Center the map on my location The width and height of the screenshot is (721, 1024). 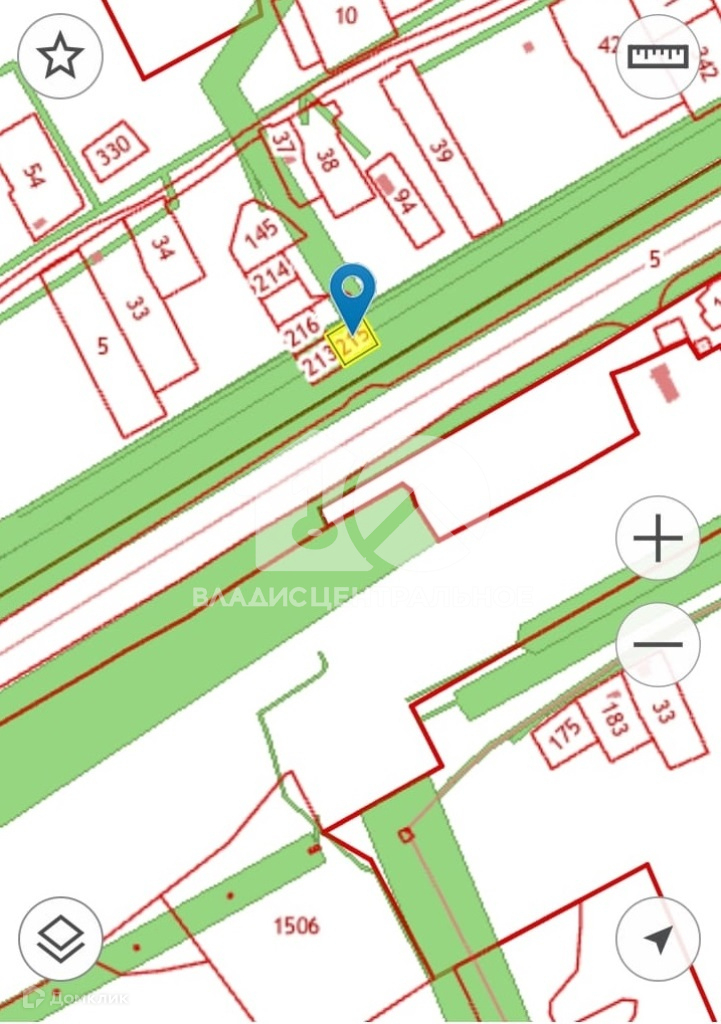coord(657,938)
